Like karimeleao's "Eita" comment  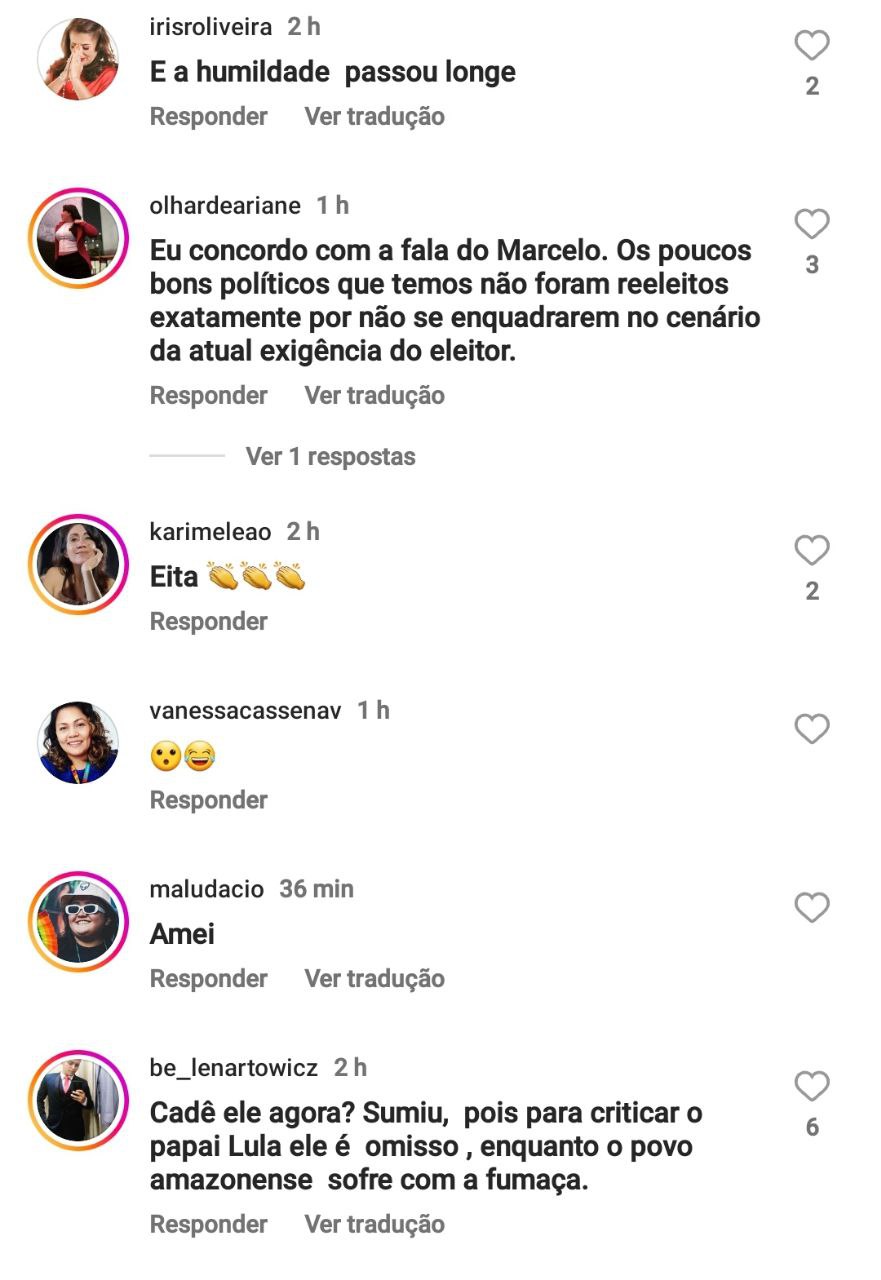[x=811, y=551]
